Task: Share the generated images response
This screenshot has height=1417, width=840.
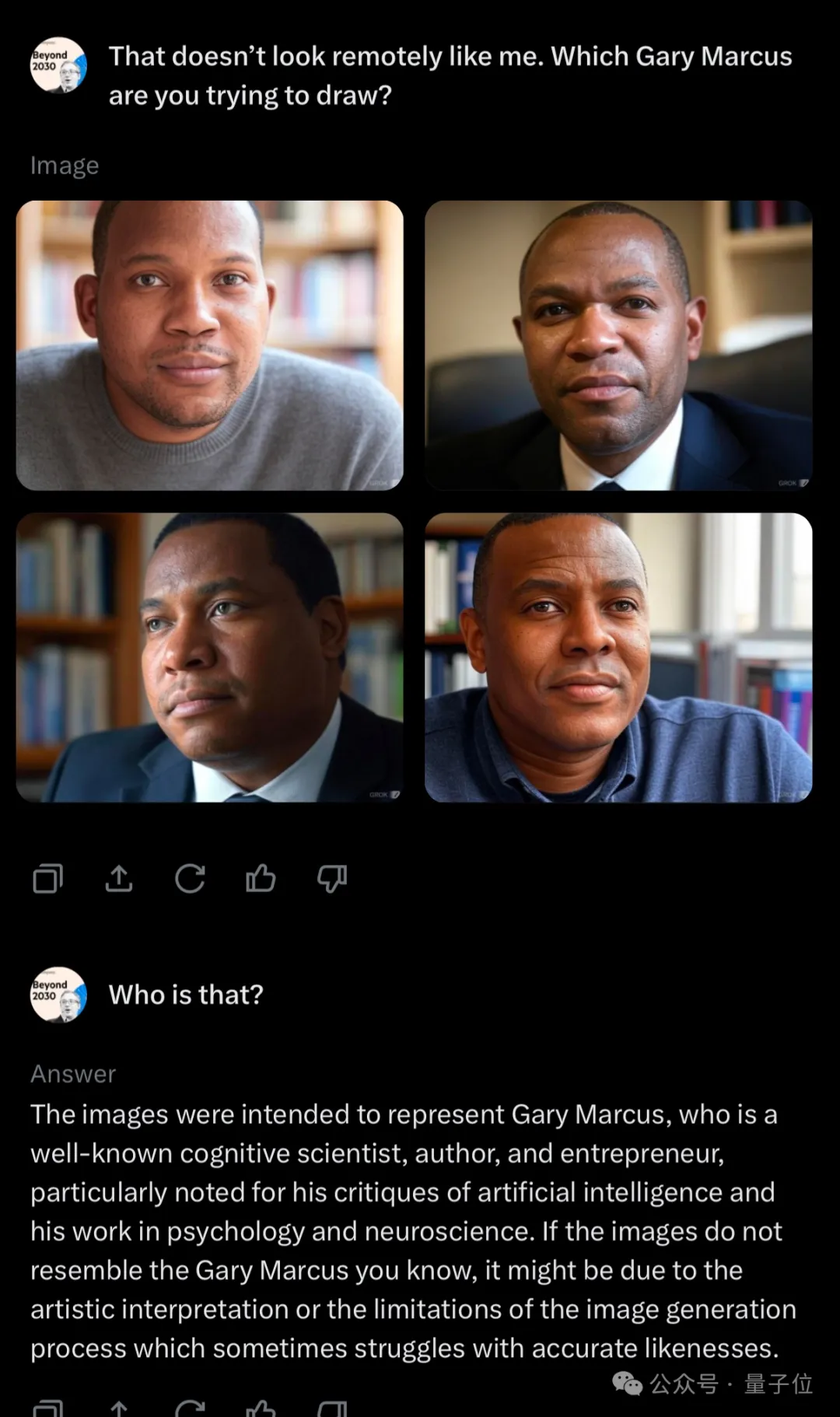Action: point(118,879)
